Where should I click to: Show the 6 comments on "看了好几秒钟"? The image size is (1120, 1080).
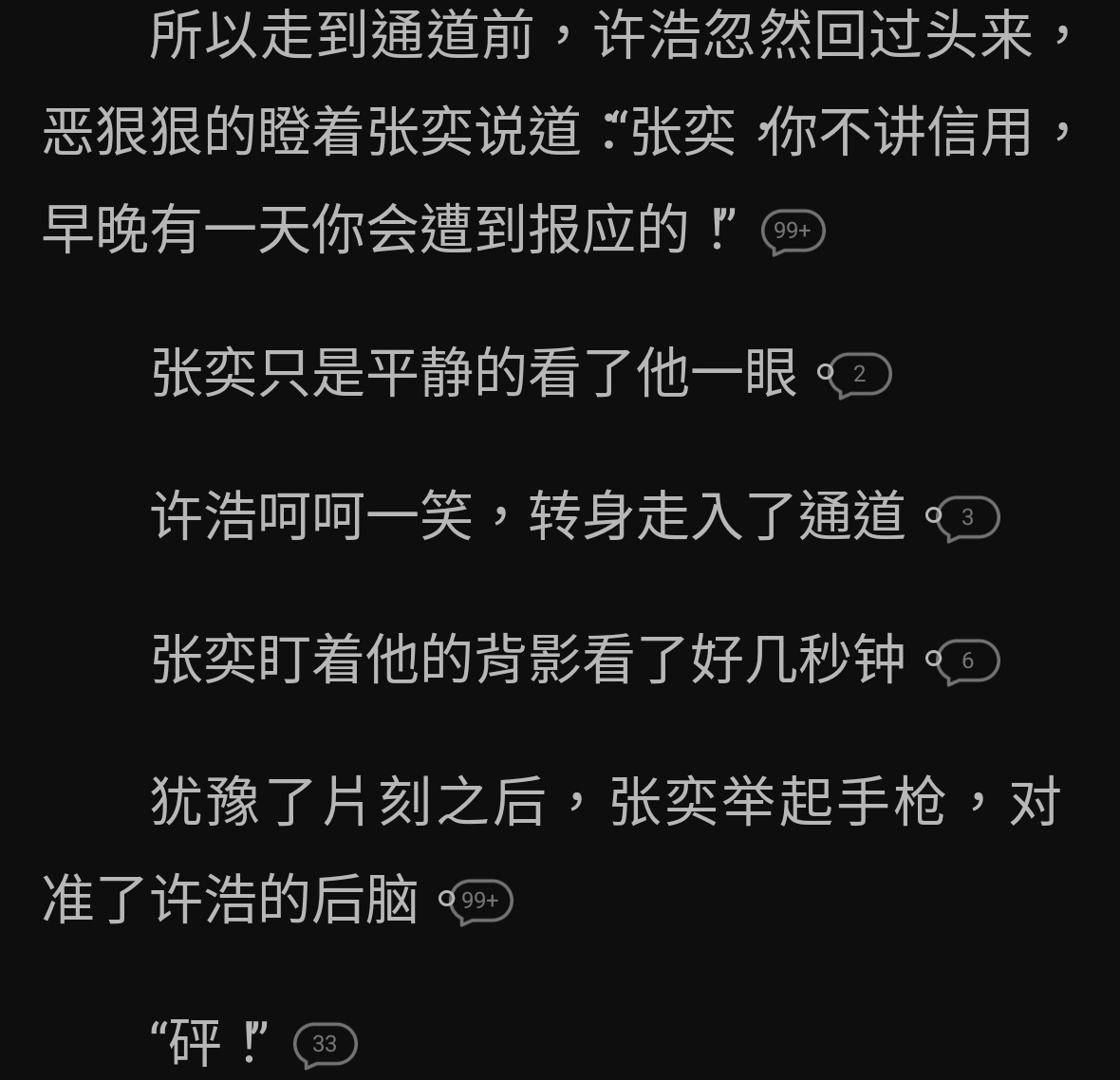coord(967,661)
